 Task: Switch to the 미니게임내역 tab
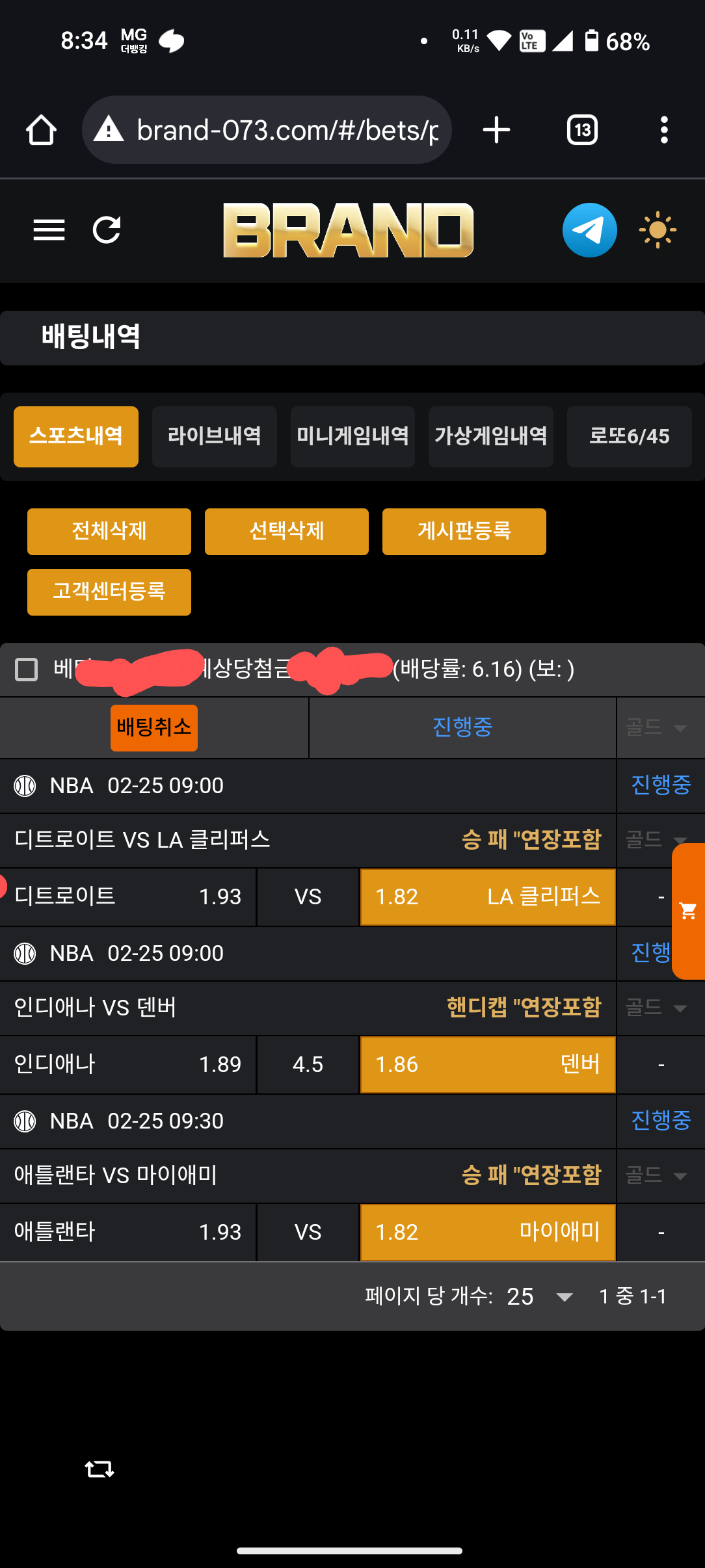tap(352, 436)
